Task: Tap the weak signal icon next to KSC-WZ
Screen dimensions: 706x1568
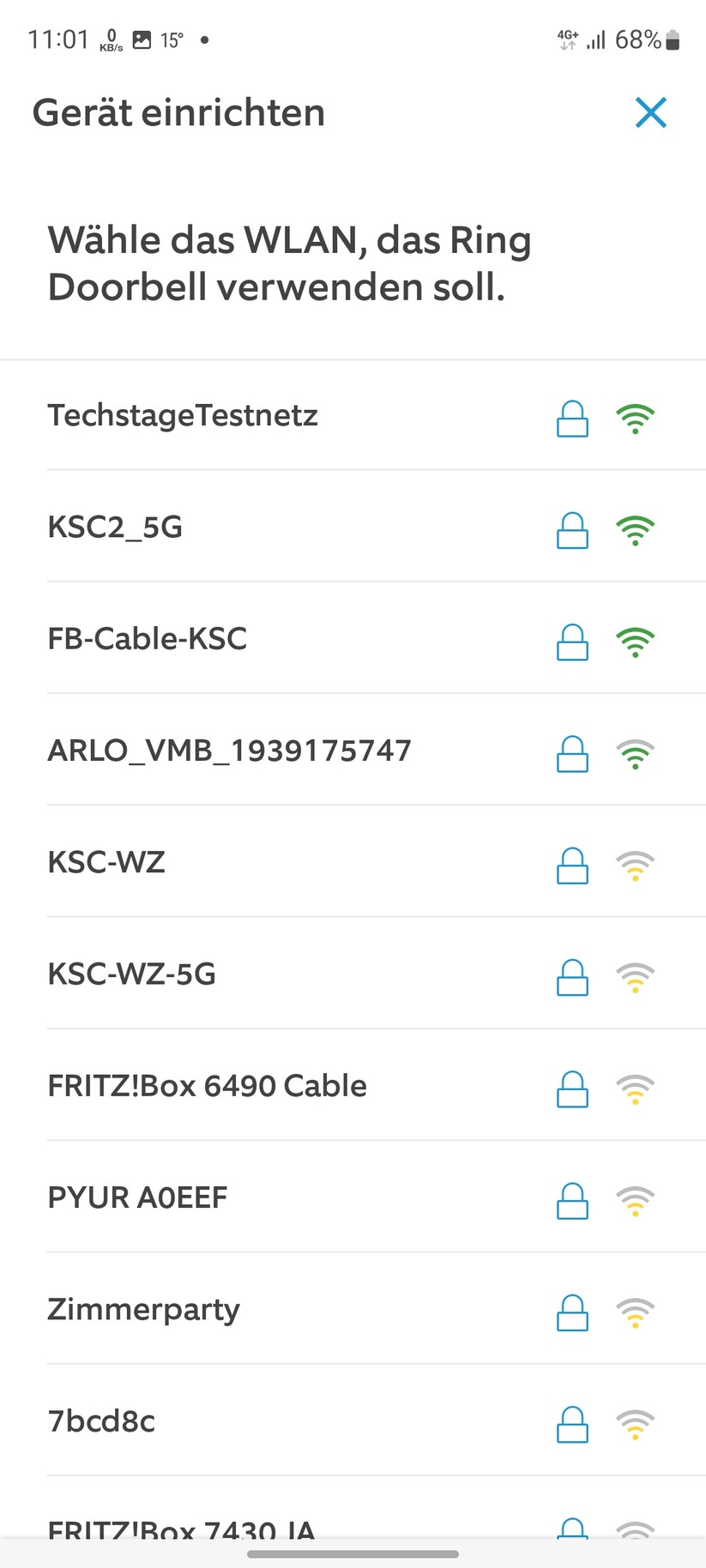Action: [635, 866]
